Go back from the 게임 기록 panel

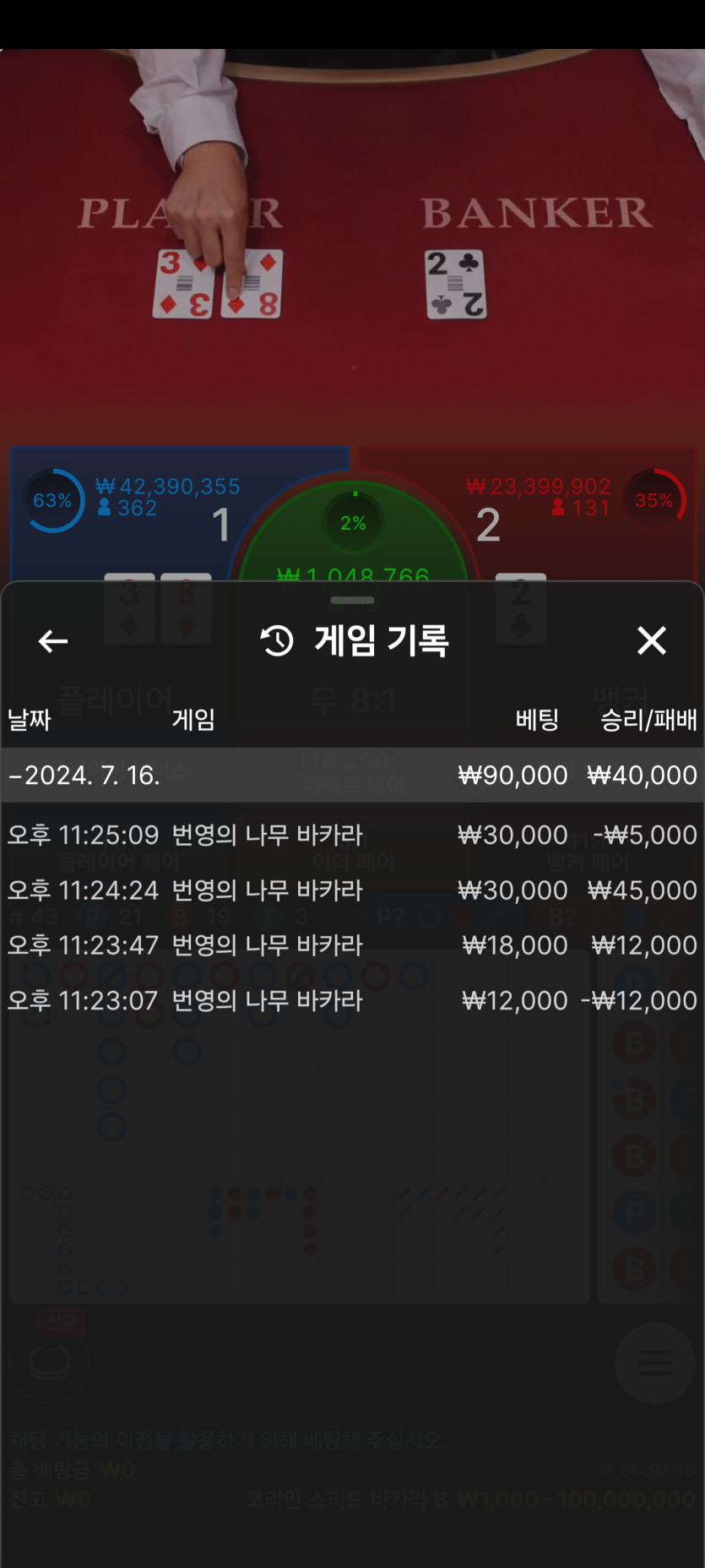pos(52,641)
